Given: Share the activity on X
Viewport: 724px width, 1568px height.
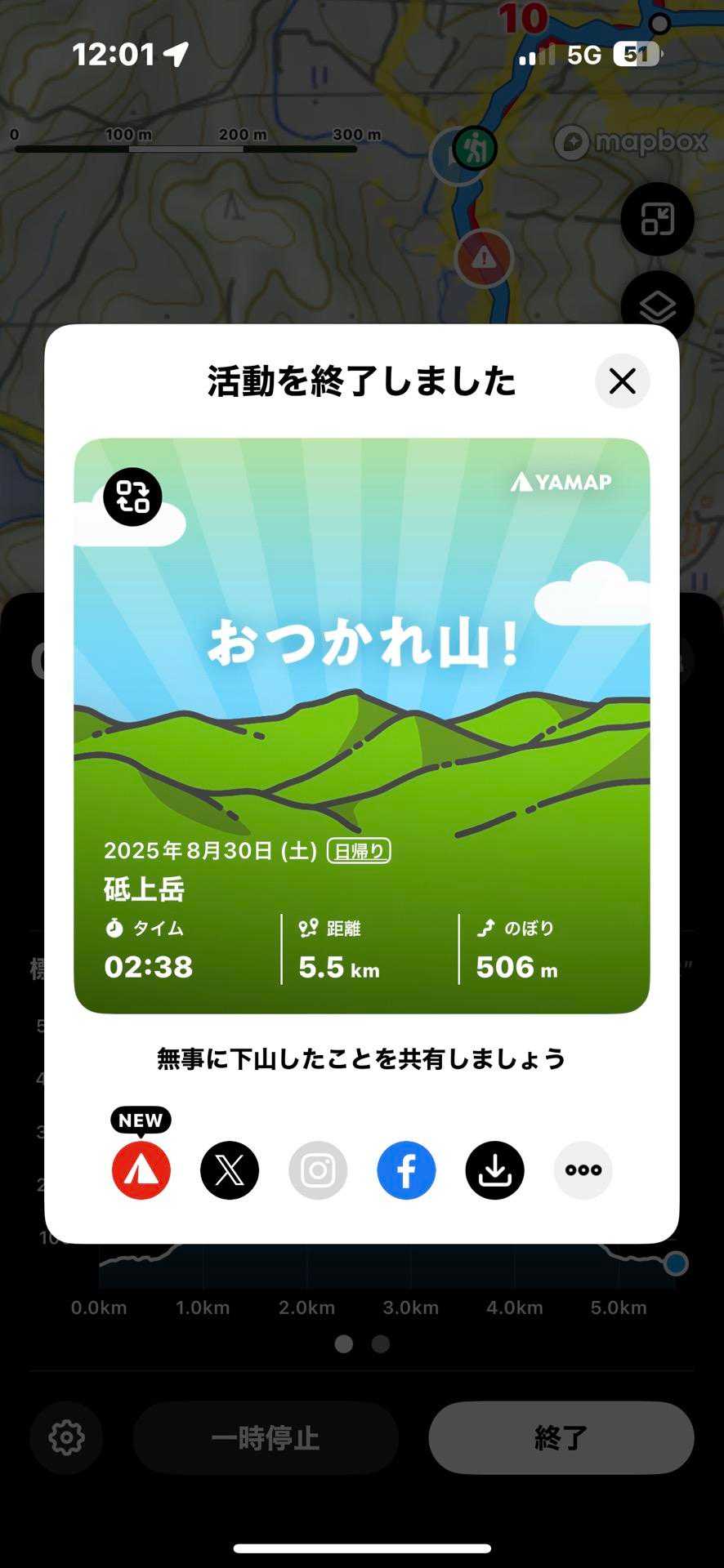Looking at the screenshot, I should 230,1170.
